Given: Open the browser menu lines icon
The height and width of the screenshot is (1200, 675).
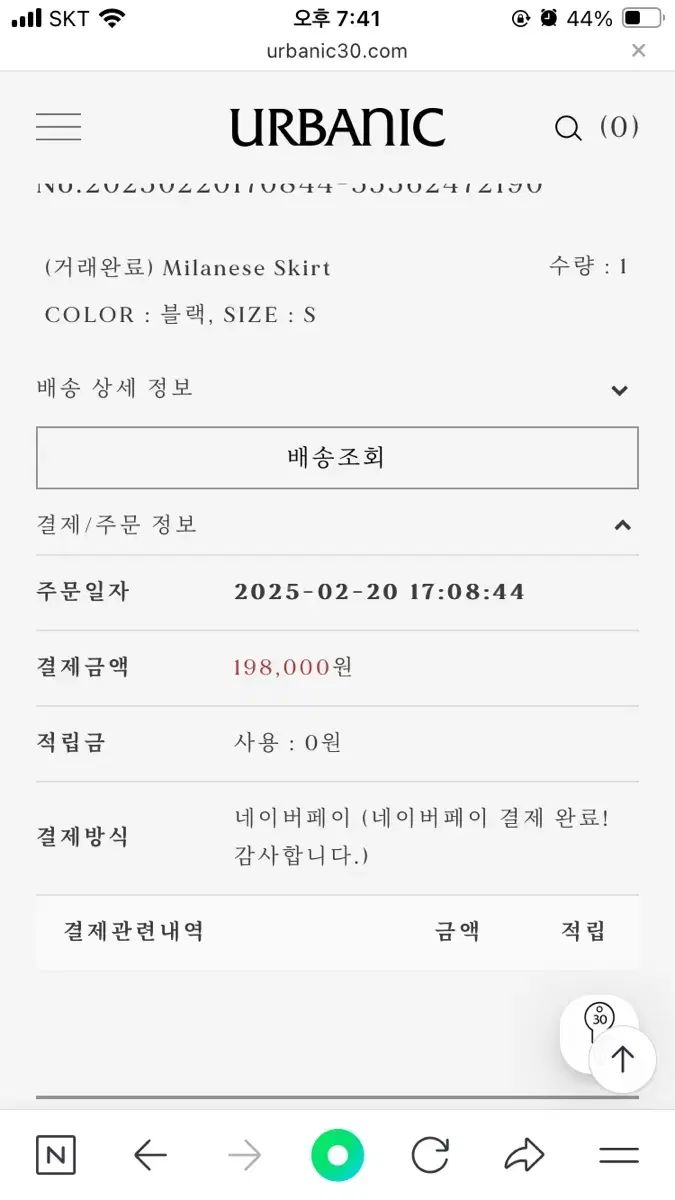Looking at the screenshot, I should pos(618,1156).
